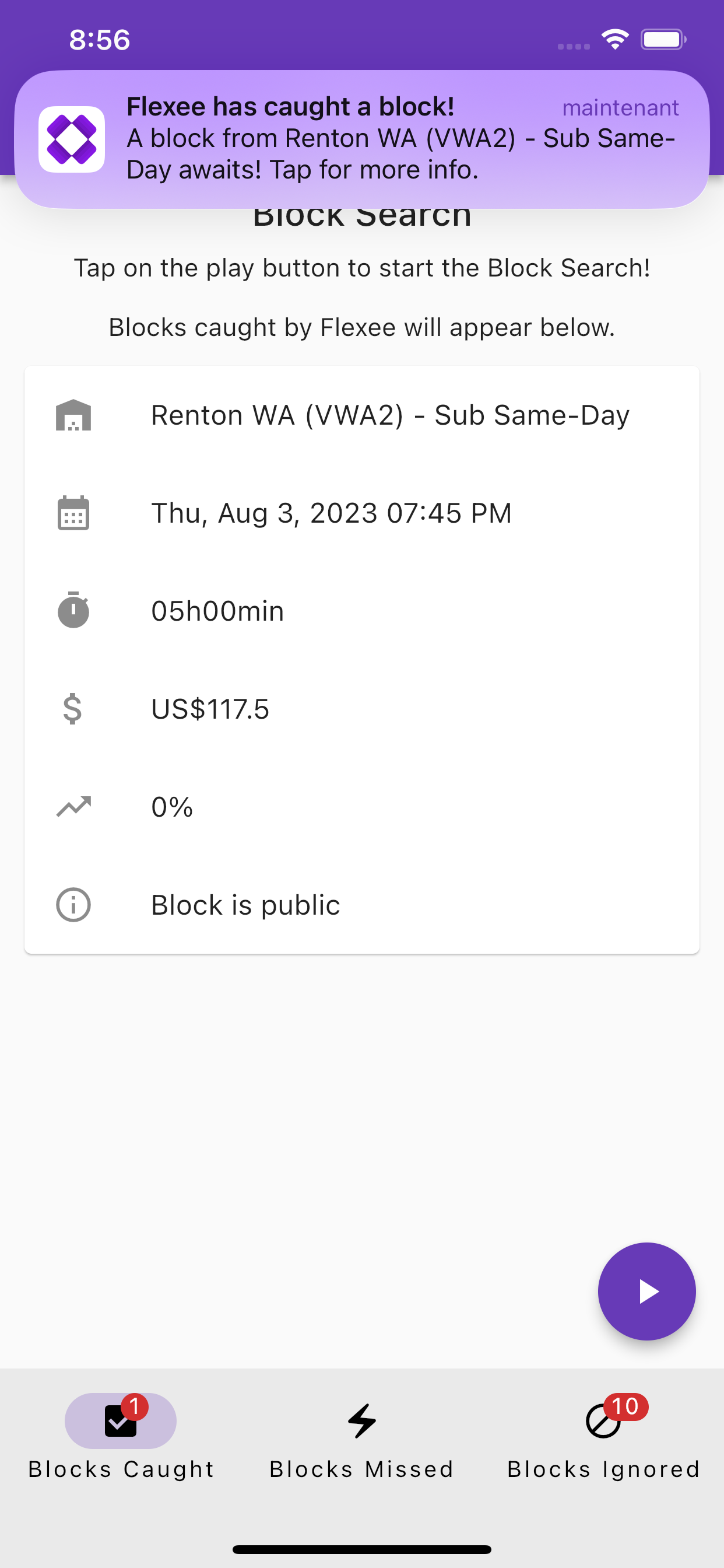Switch to the Blocks Caught tab
Viewport: 724px width, 1568px height.
(x=121, y=1437)
